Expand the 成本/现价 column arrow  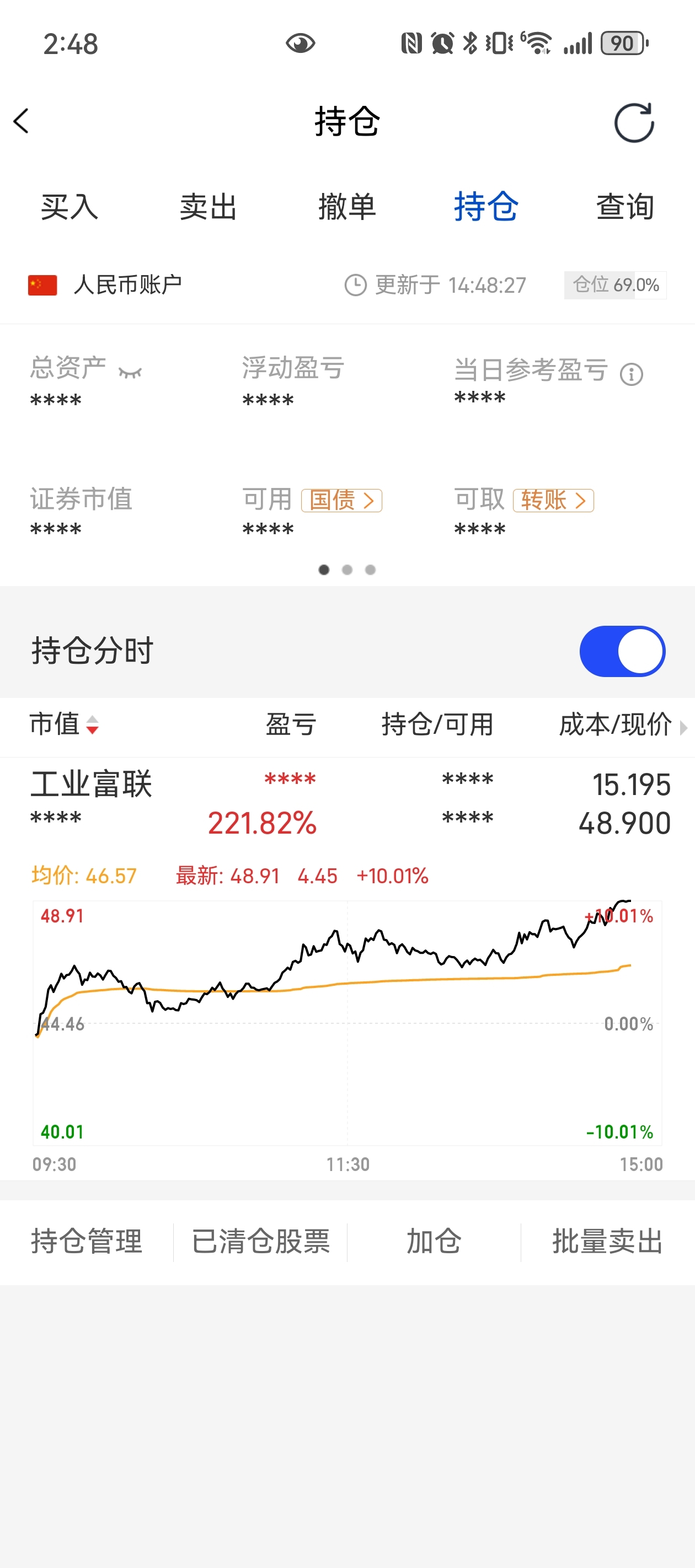[683, 727]
